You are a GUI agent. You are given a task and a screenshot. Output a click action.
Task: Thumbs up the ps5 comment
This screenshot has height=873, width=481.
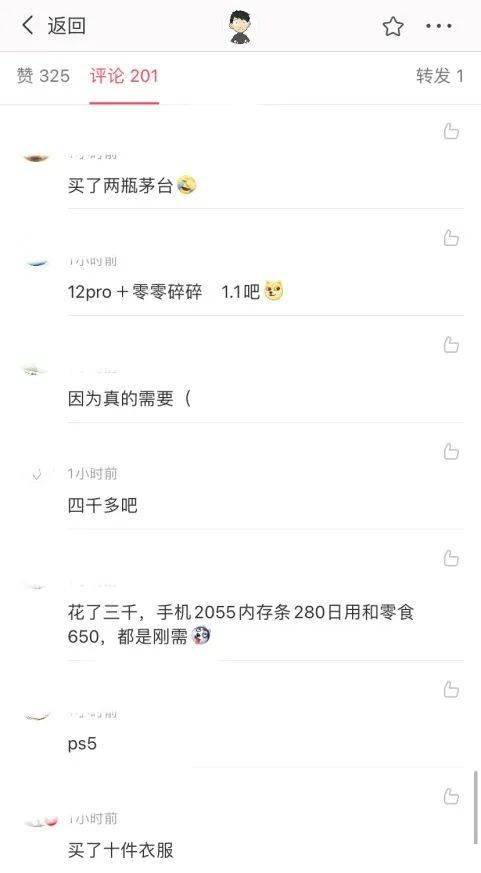(451, 690)
